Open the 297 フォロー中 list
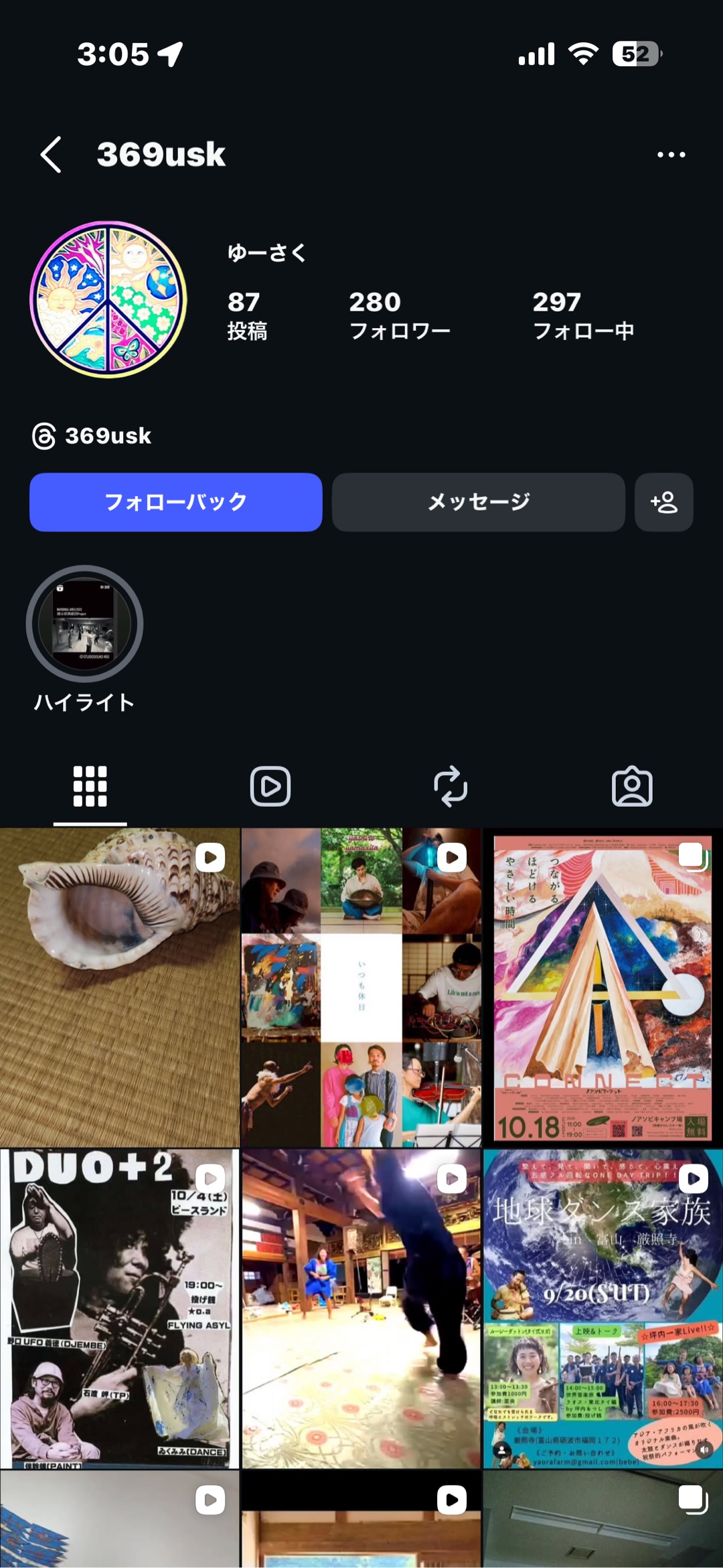Screen dimensions: 723x1568 (583, 315)
